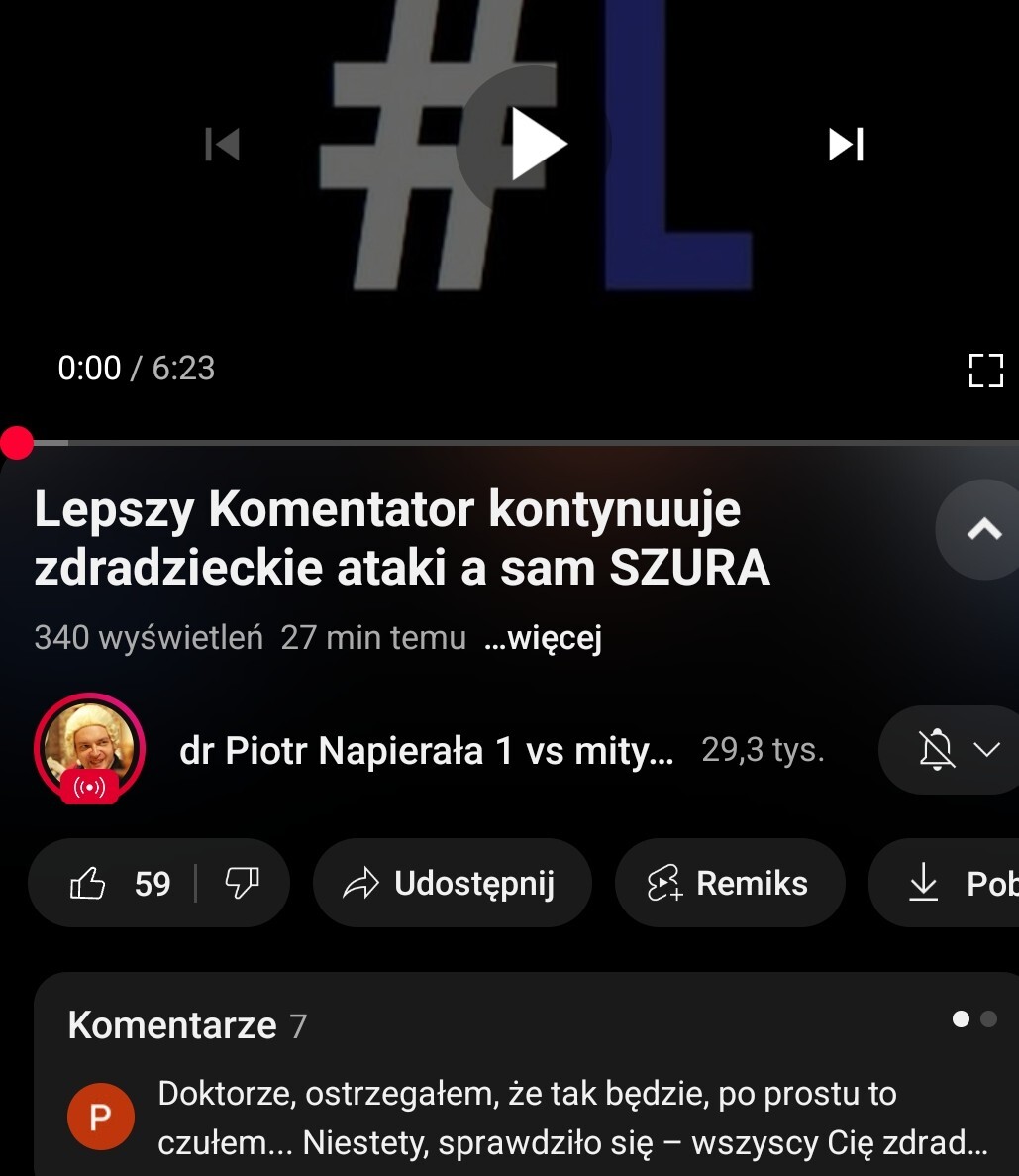
Task: Like the video
Action: 117,883
